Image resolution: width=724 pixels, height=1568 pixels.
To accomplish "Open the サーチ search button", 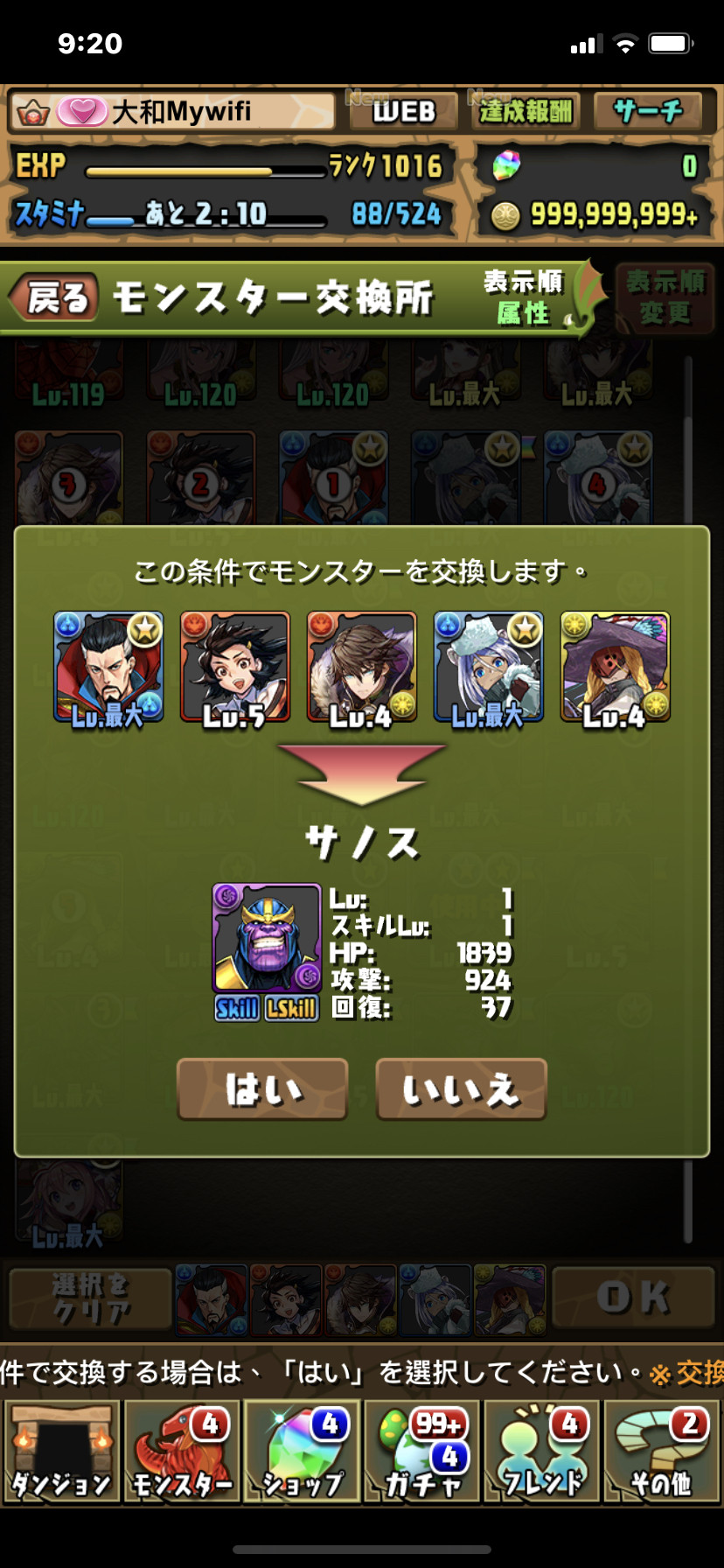I will pyautogui.click(x=648, y=111).
